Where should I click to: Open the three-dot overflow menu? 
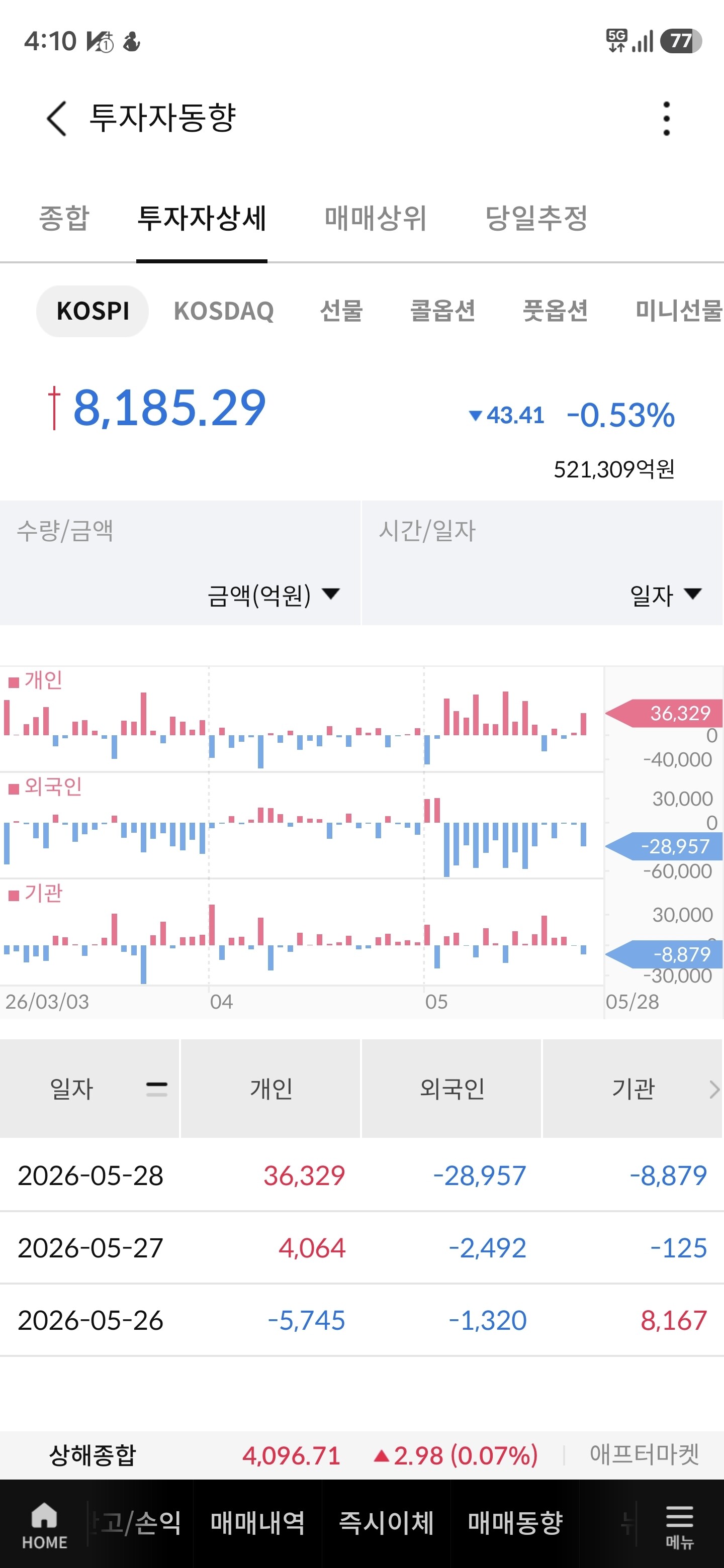[666, 118]
